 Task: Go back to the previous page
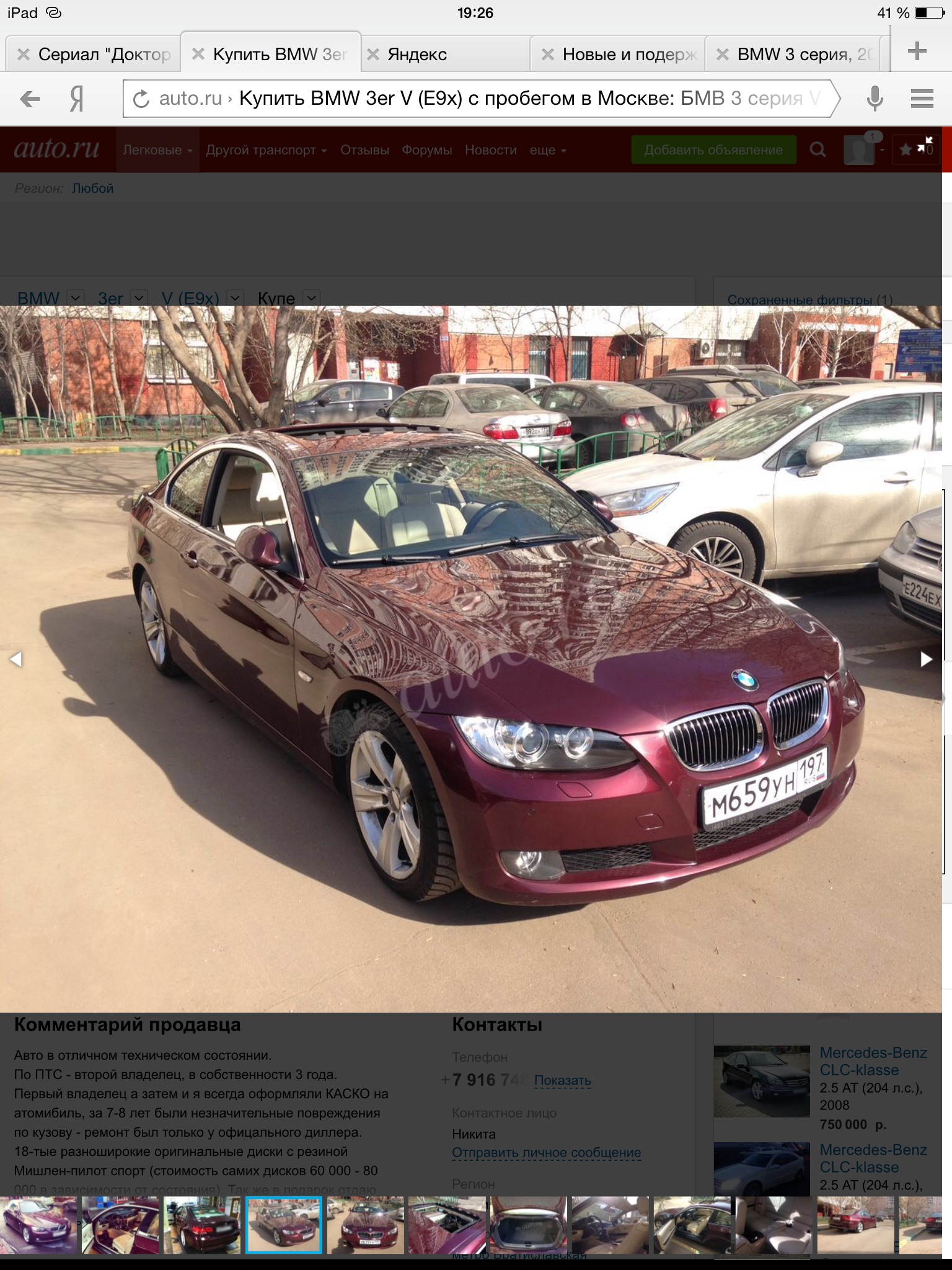[x=29, y=99]
